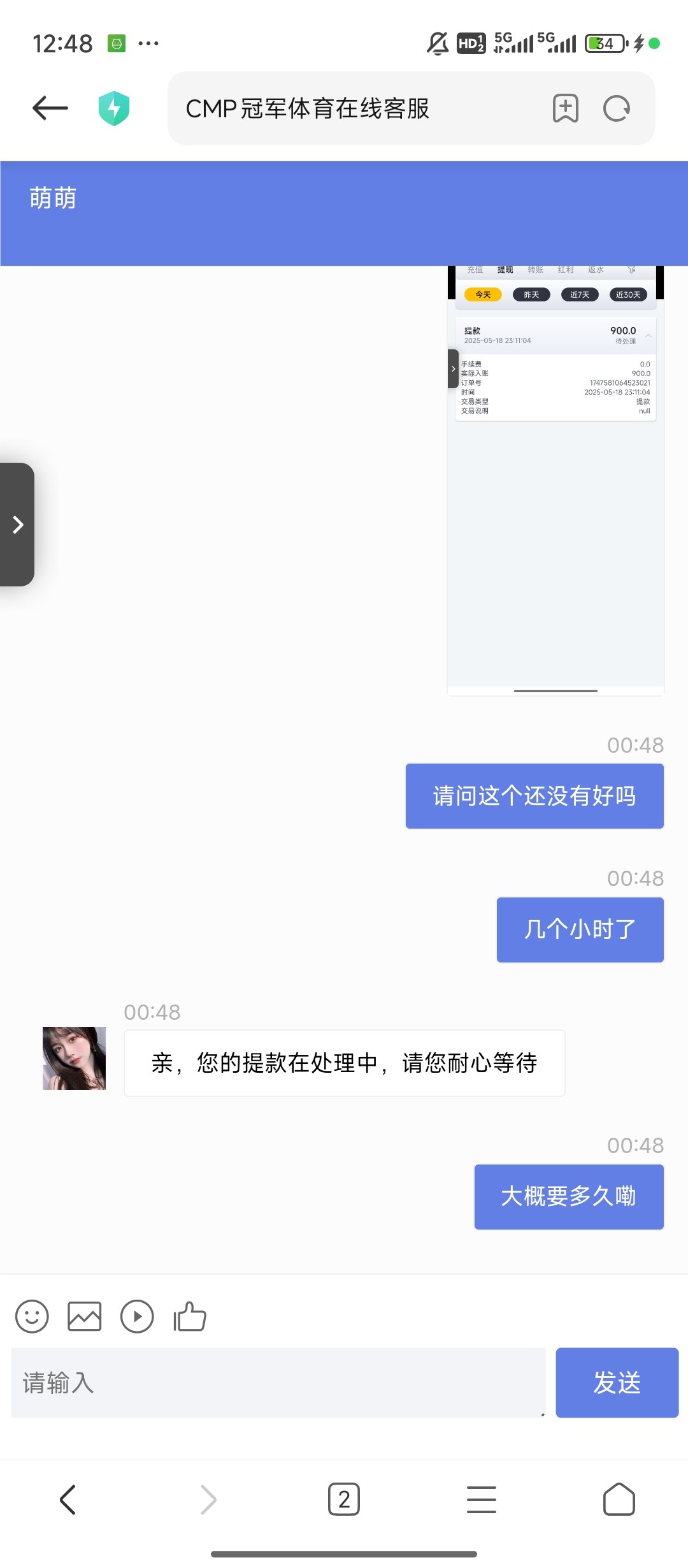688x1568 pixels.
Task: Select the 昨天 date filter pill
Action: (531, 294)
